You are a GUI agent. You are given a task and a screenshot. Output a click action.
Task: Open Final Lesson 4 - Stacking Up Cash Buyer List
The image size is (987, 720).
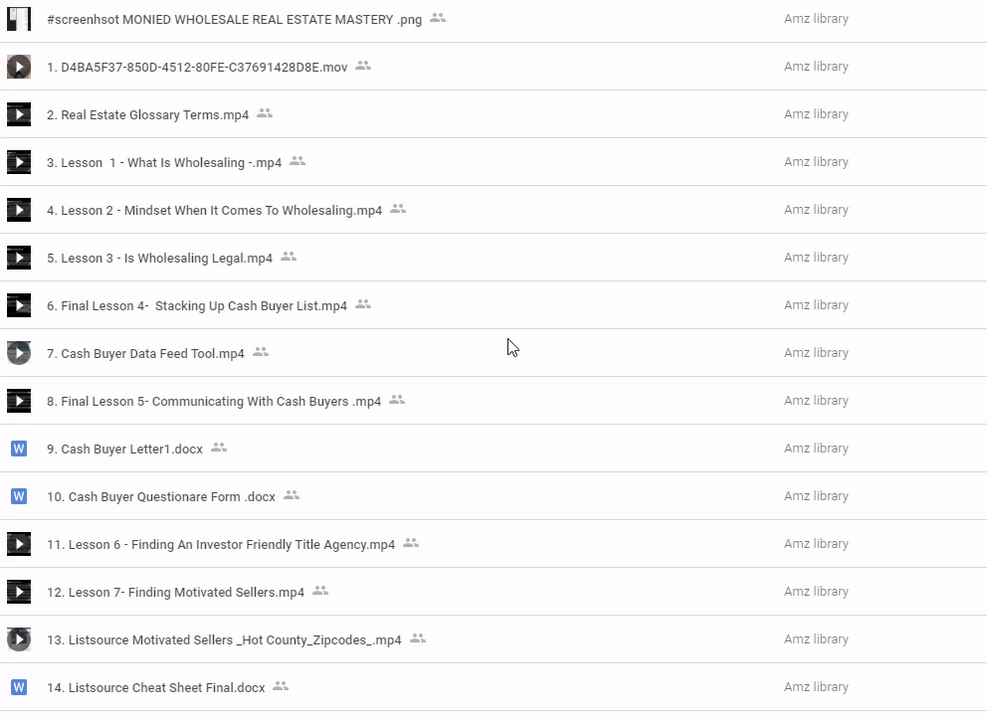click(x=197, y=306)
